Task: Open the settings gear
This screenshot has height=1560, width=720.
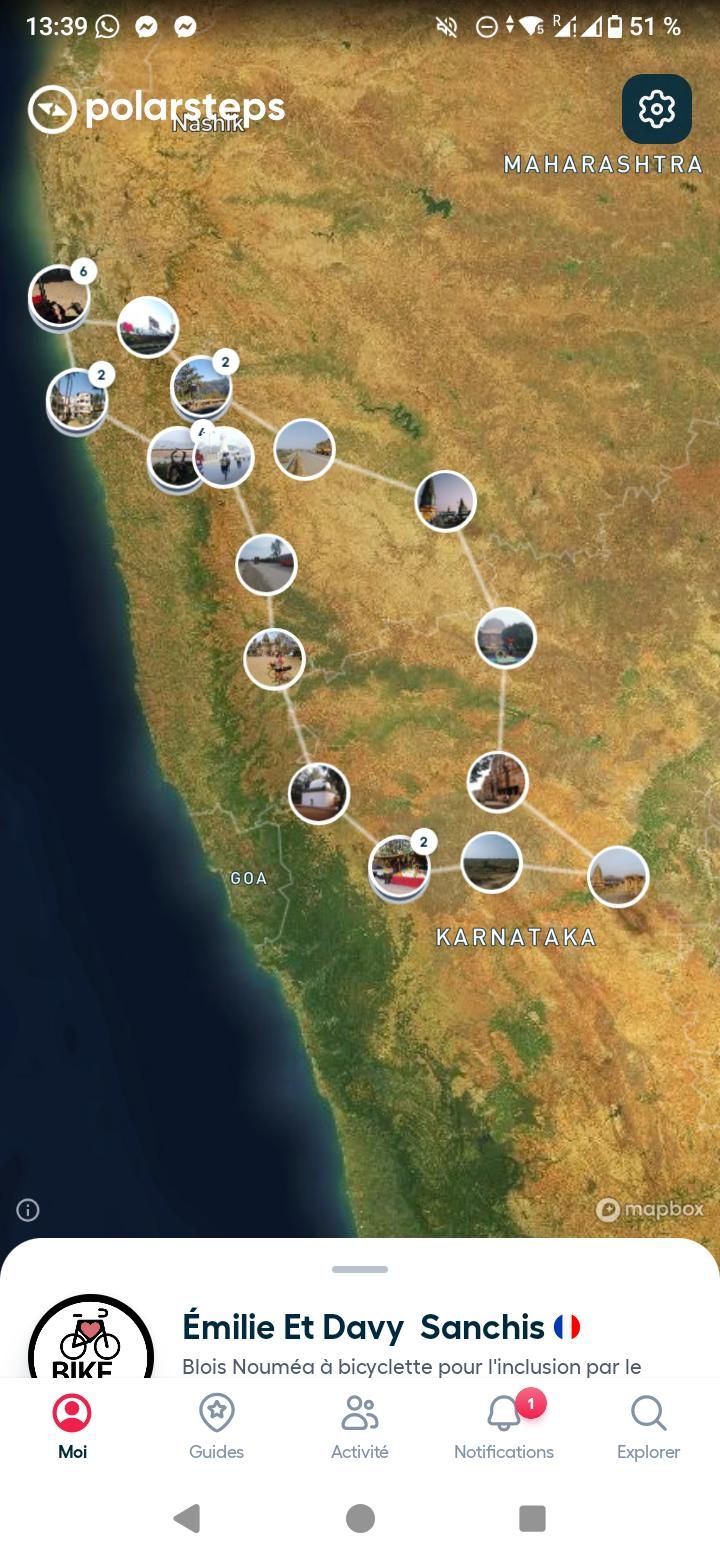Action: click(656, 109)
